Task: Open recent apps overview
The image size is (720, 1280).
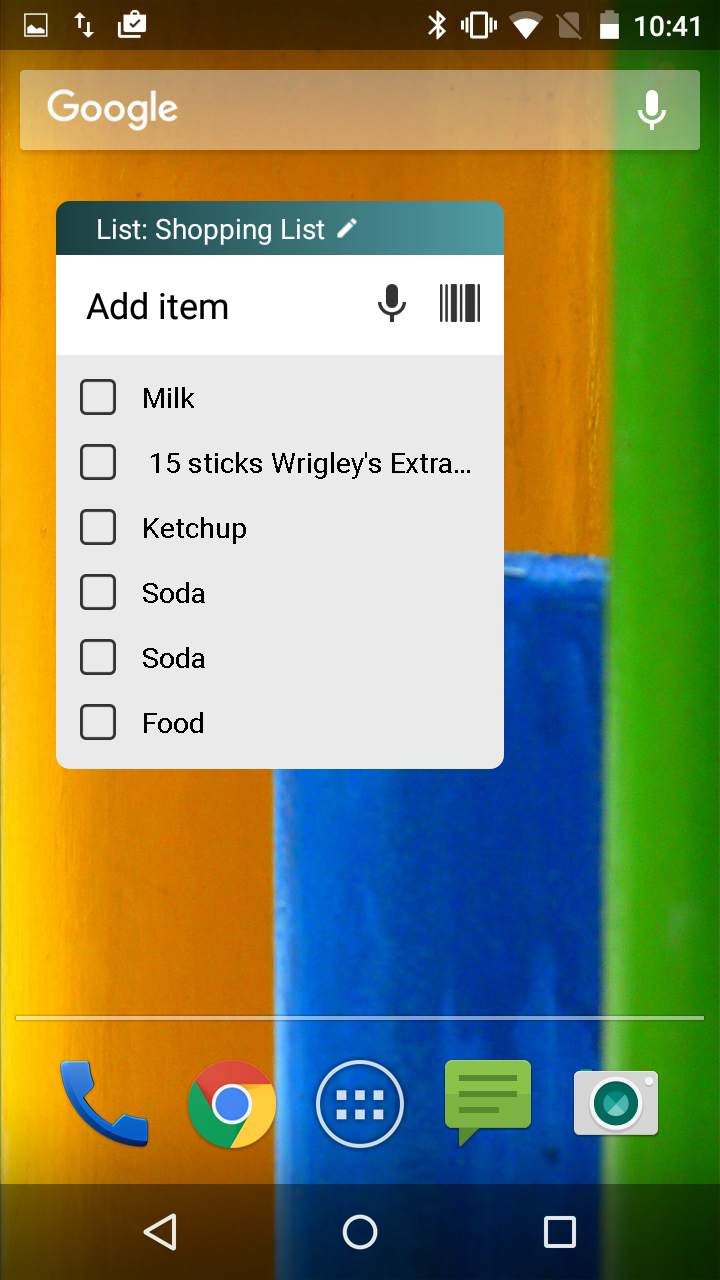Action: pos(560,1232)
